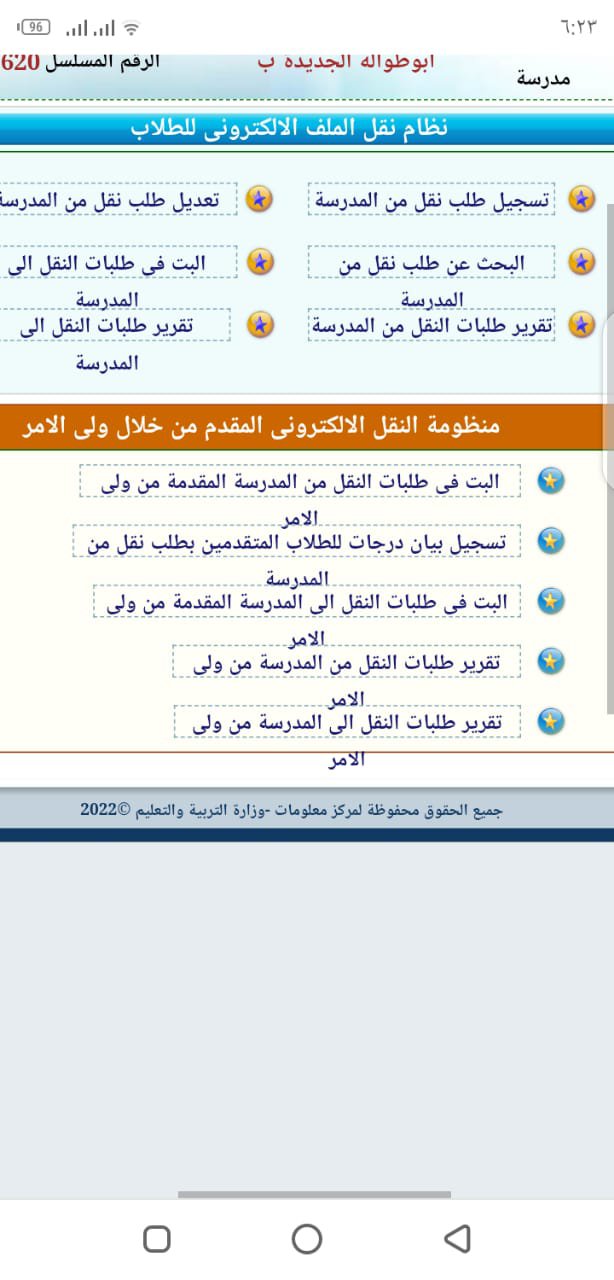Screen dimensions: 614x1280
Task: Open تعديل طلب نقل من المدرسة
Action: [118, 199]
